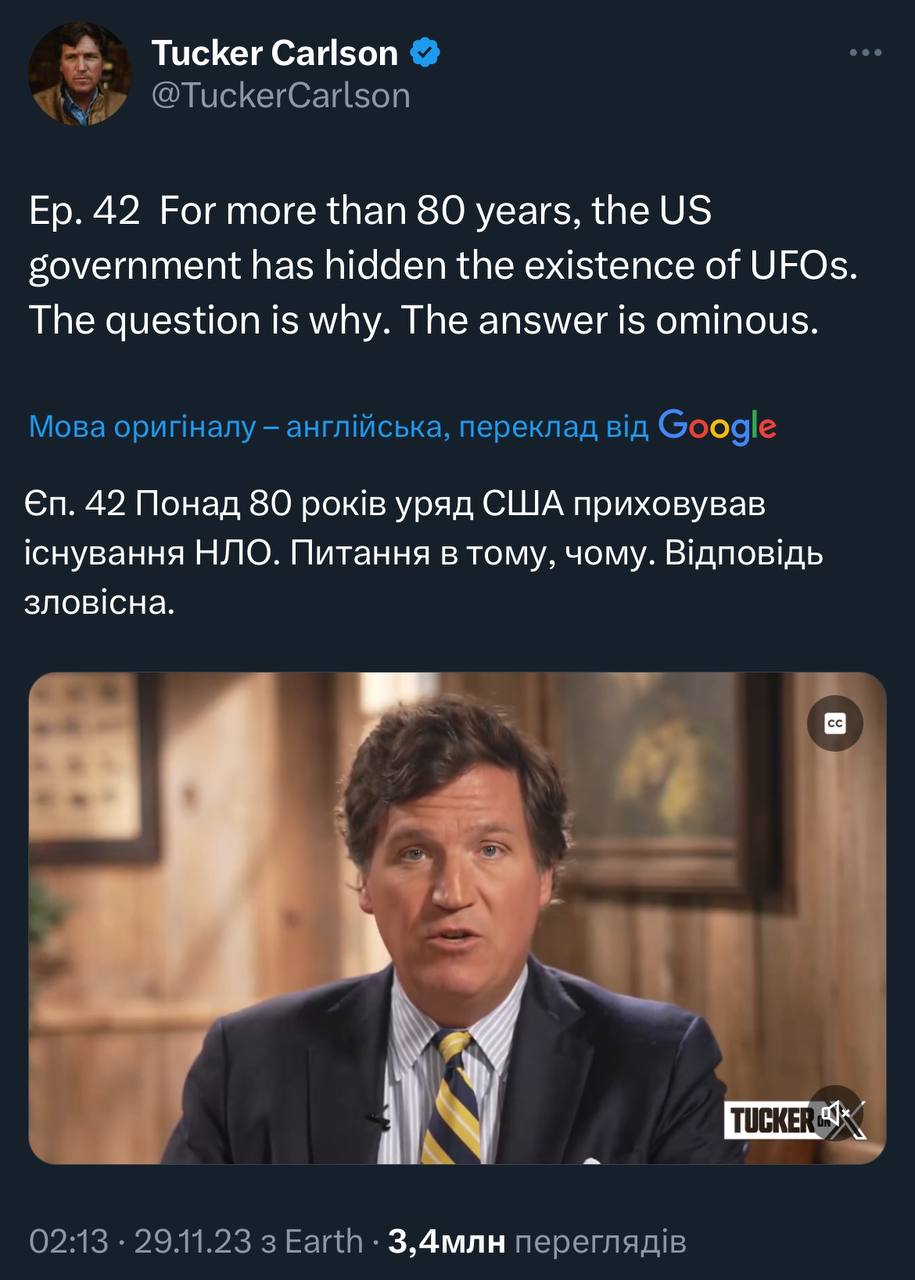Open the Earth location link
Viewport: 915px width, 1280px height.
coord(323,1242)
